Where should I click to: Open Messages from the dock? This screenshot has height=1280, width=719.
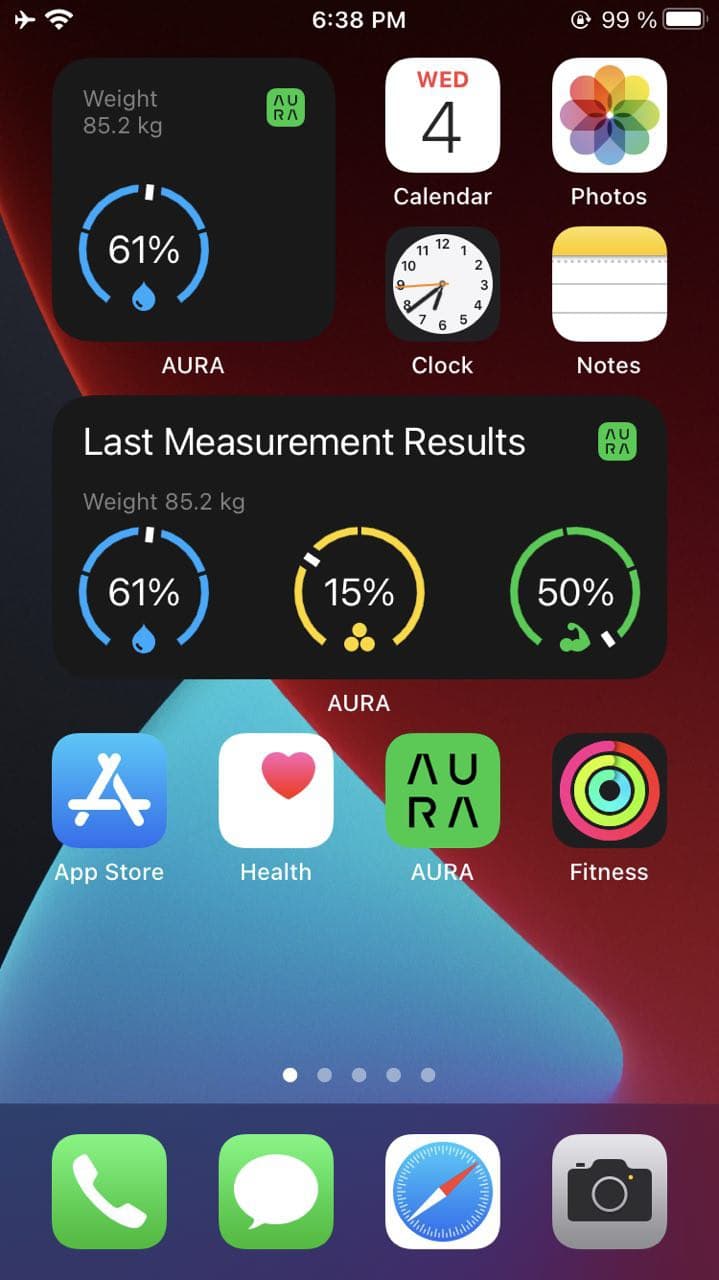(x=276, y=1191)
